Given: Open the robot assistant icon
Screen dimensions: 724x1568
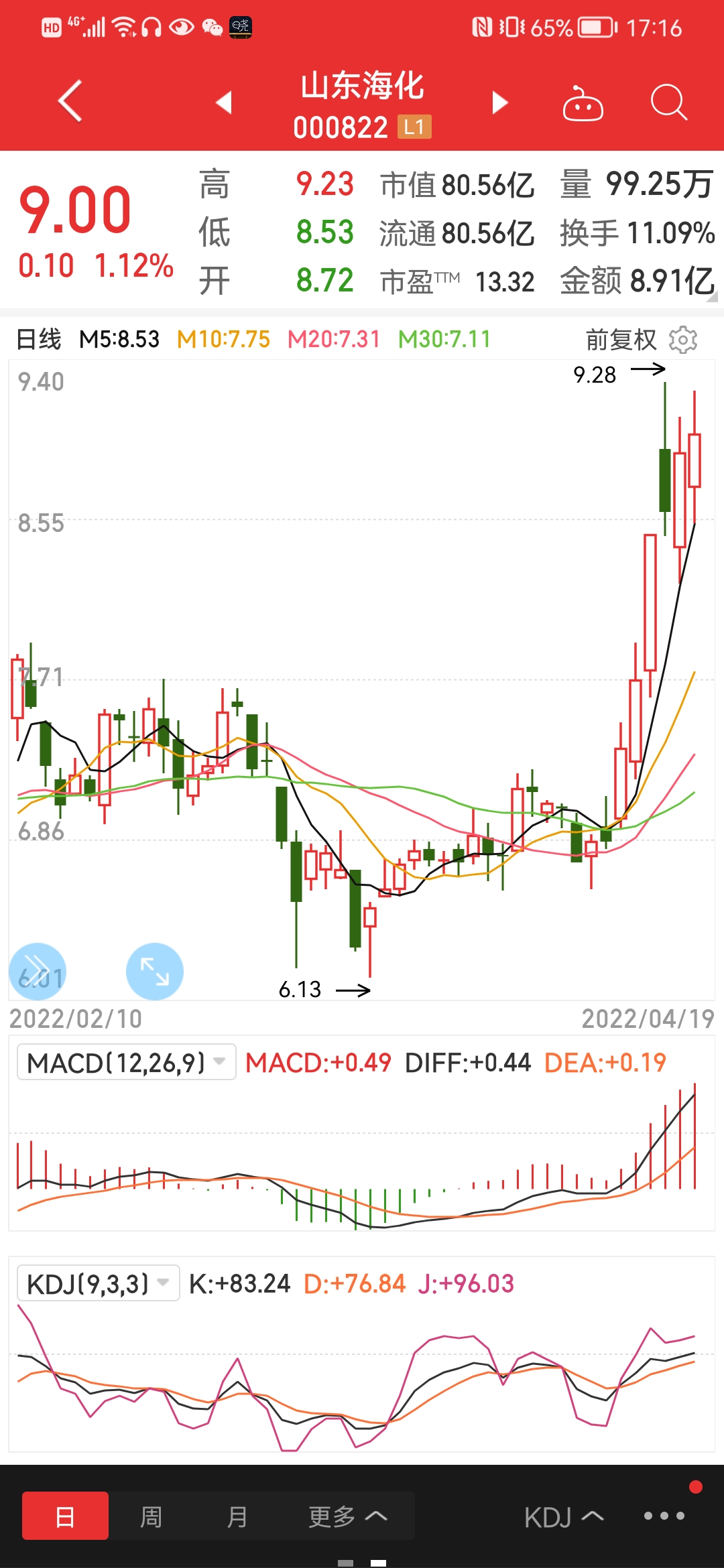Looking at the screenshot, I should [583, 103].
